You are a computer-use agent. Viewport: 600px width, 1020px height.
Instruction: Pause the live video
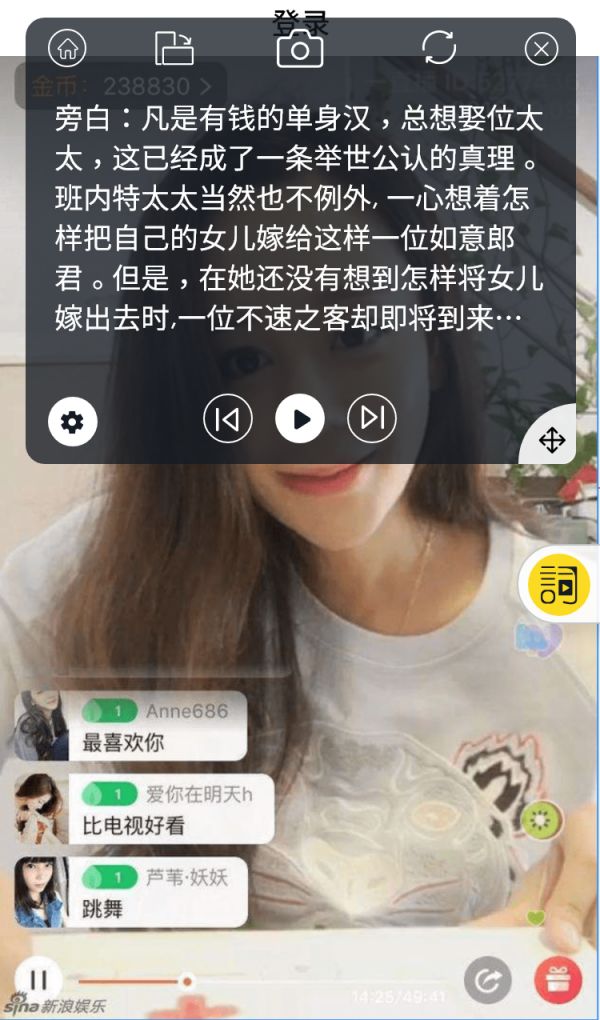tap(38, 981)
